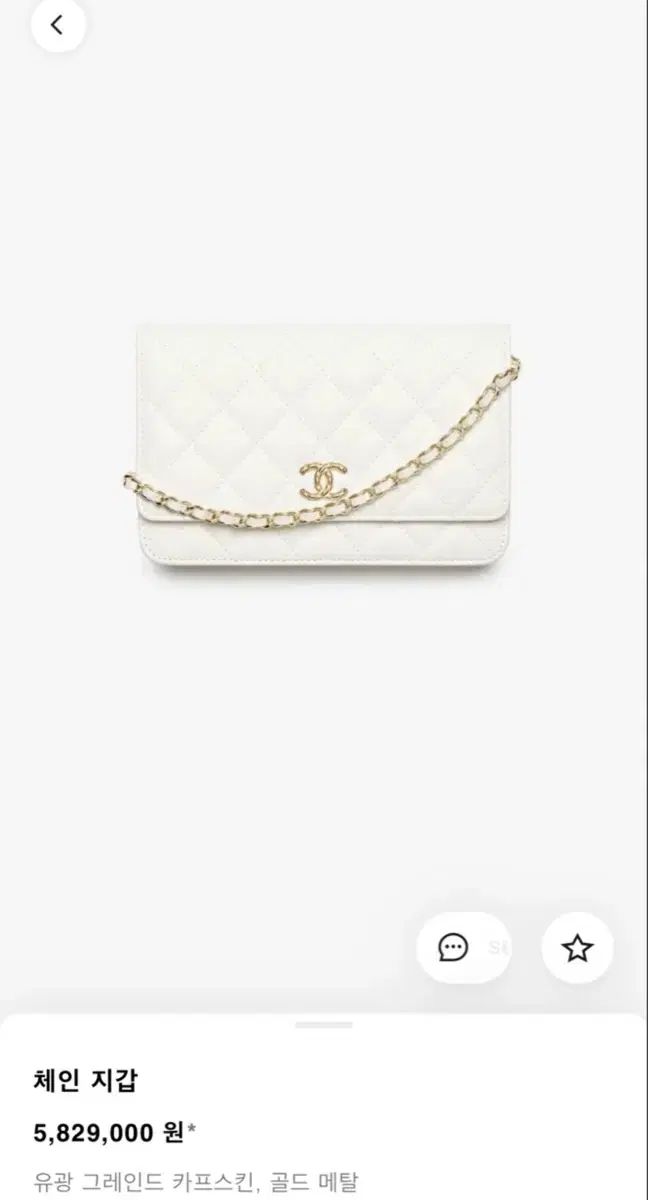
Task: Add the chain wallet to favorites
Action: (x=577, y=947)
